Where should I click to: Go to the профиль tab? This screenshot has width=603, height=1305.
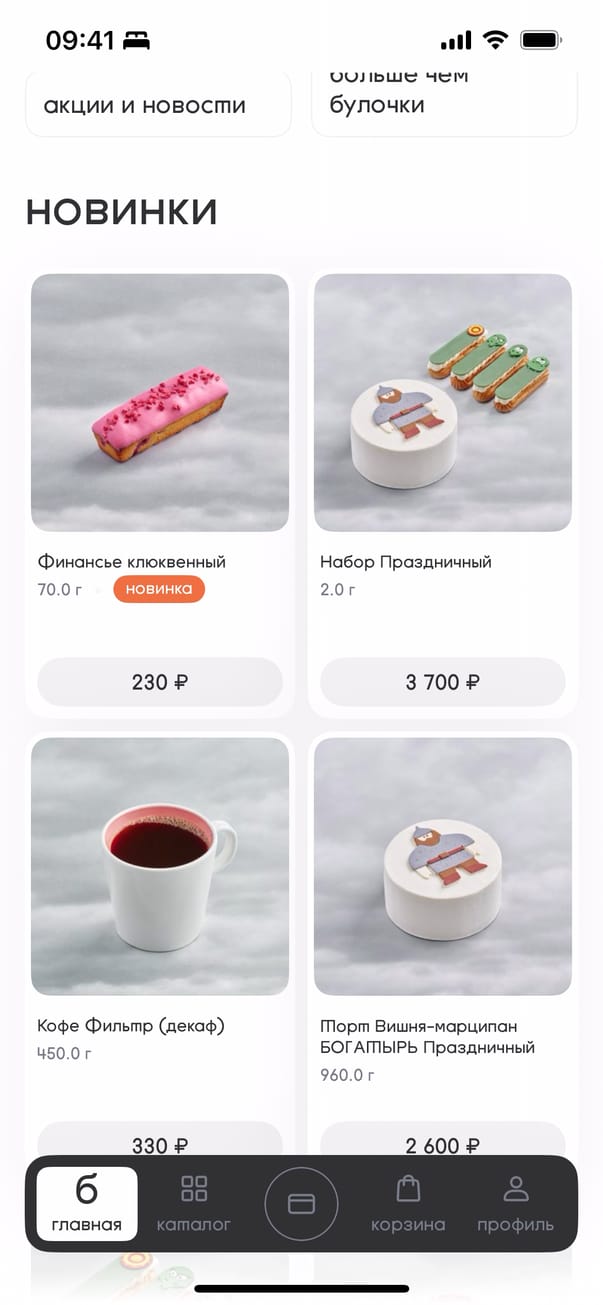[x=515, y=1204]
